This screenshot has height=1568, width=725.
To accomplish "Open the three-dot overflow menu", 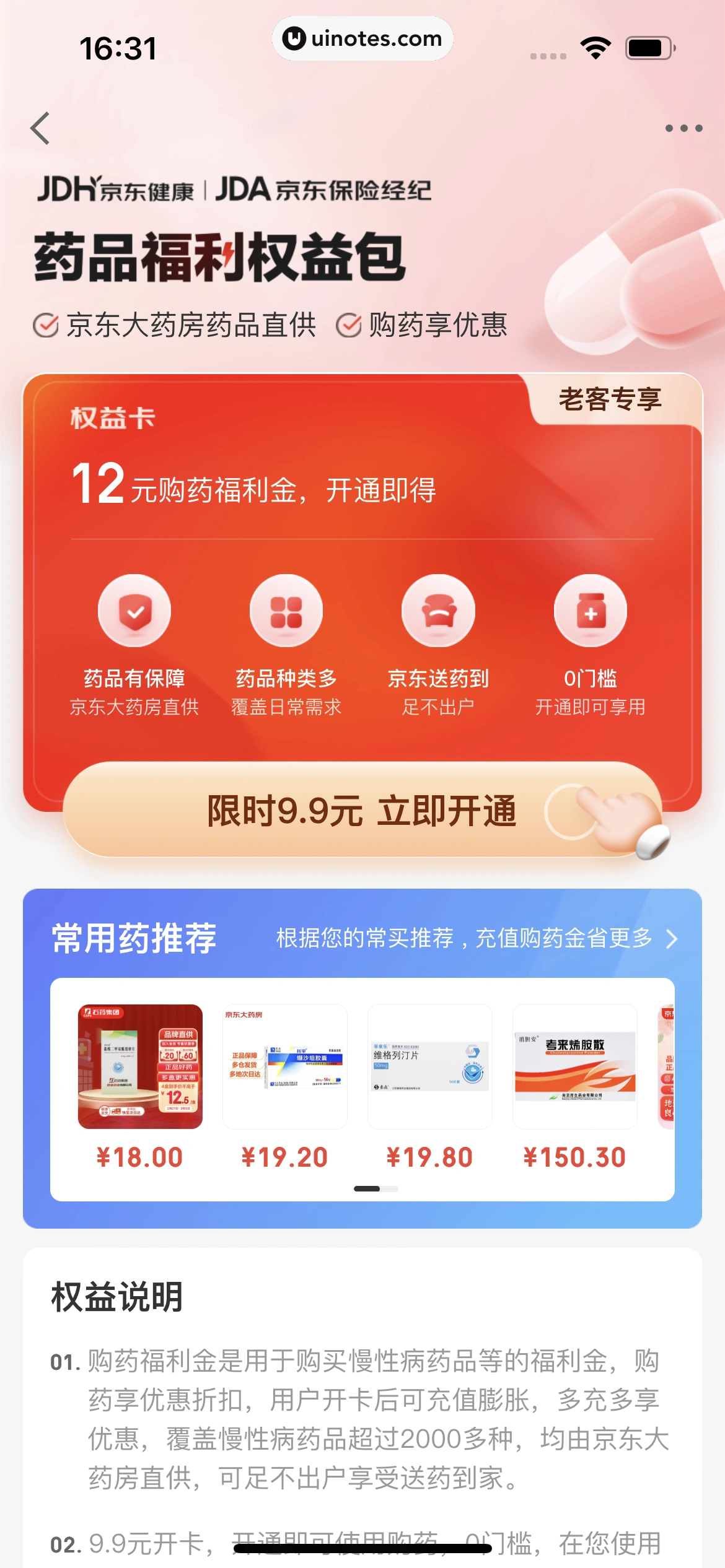I will [683, 128].
